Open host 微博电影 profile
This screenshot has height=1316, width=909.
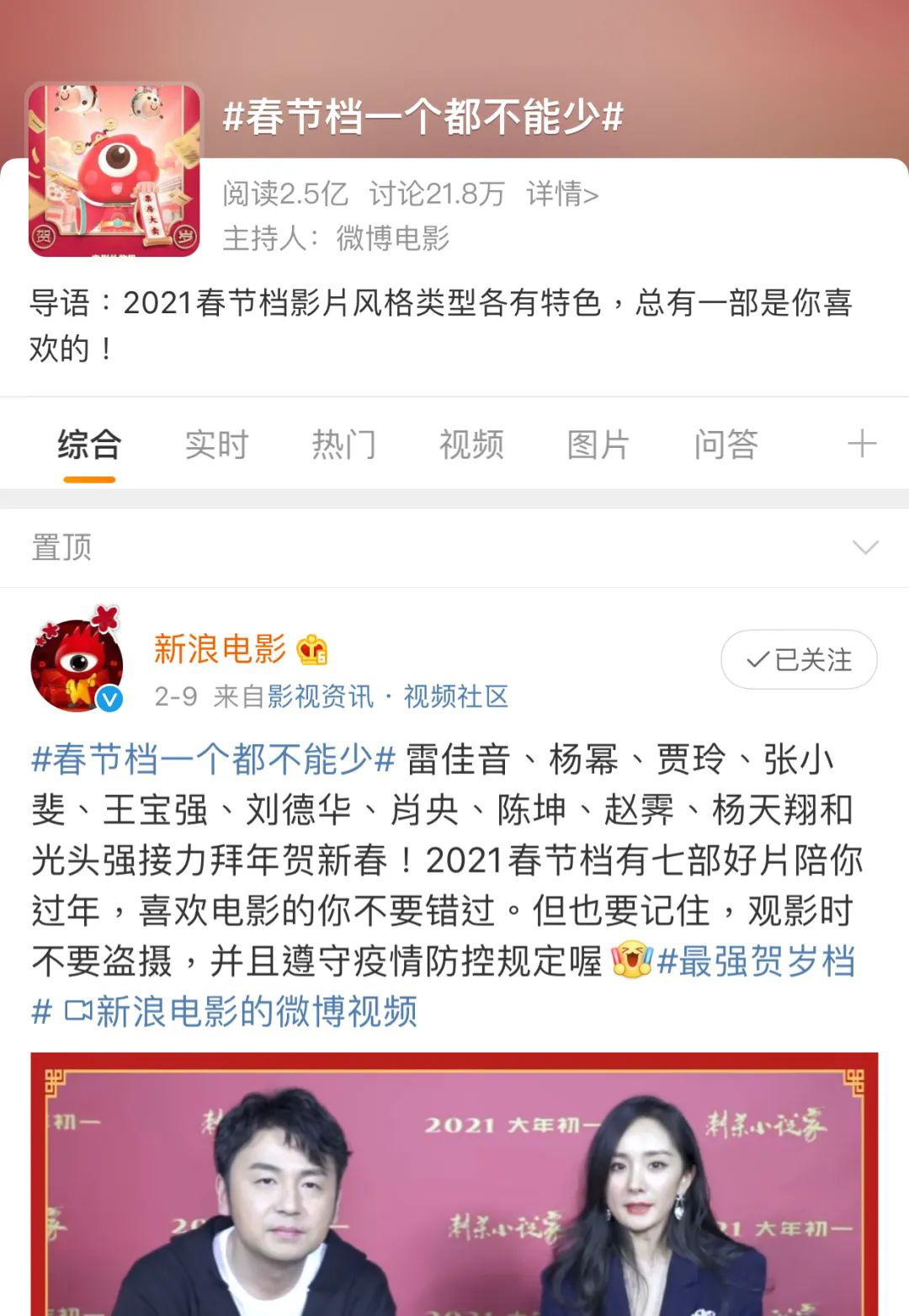[392, 239]
